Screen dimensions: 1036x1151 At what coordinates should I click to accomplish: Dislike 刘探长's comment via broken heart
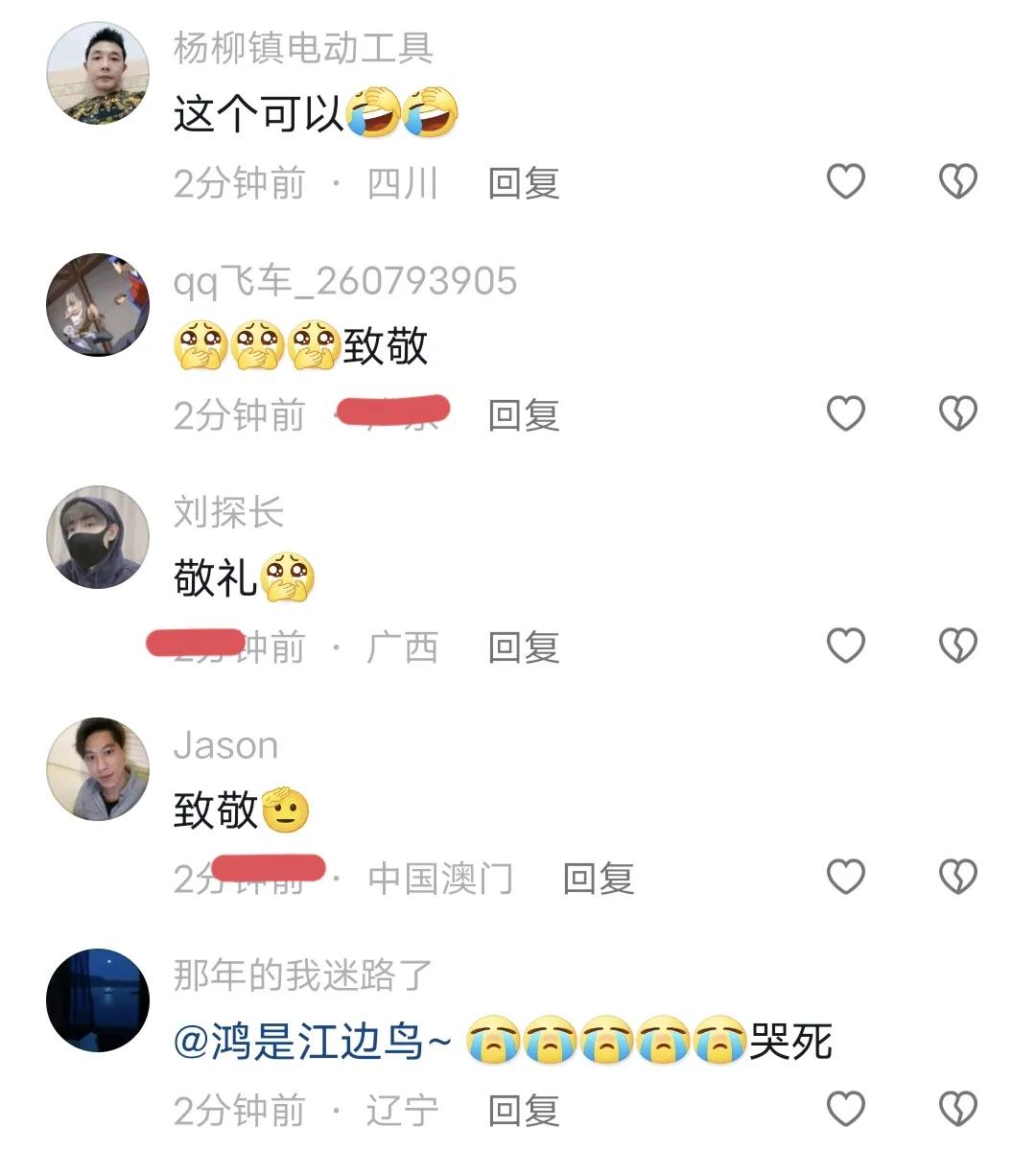pyautogui.click(x=957, y=646)
